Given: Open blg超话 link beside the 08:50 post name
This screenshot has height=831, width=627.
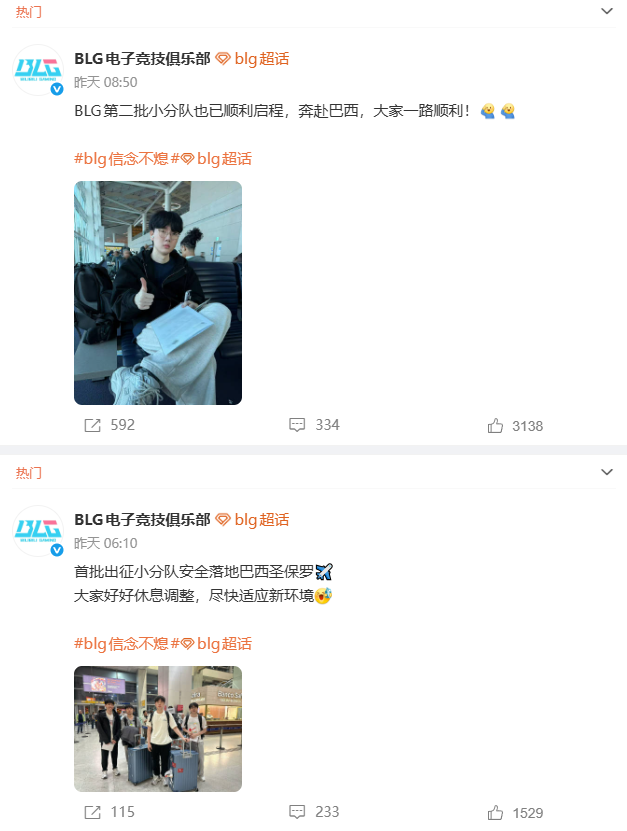Looking at the screenshot, I should point(253,58).
